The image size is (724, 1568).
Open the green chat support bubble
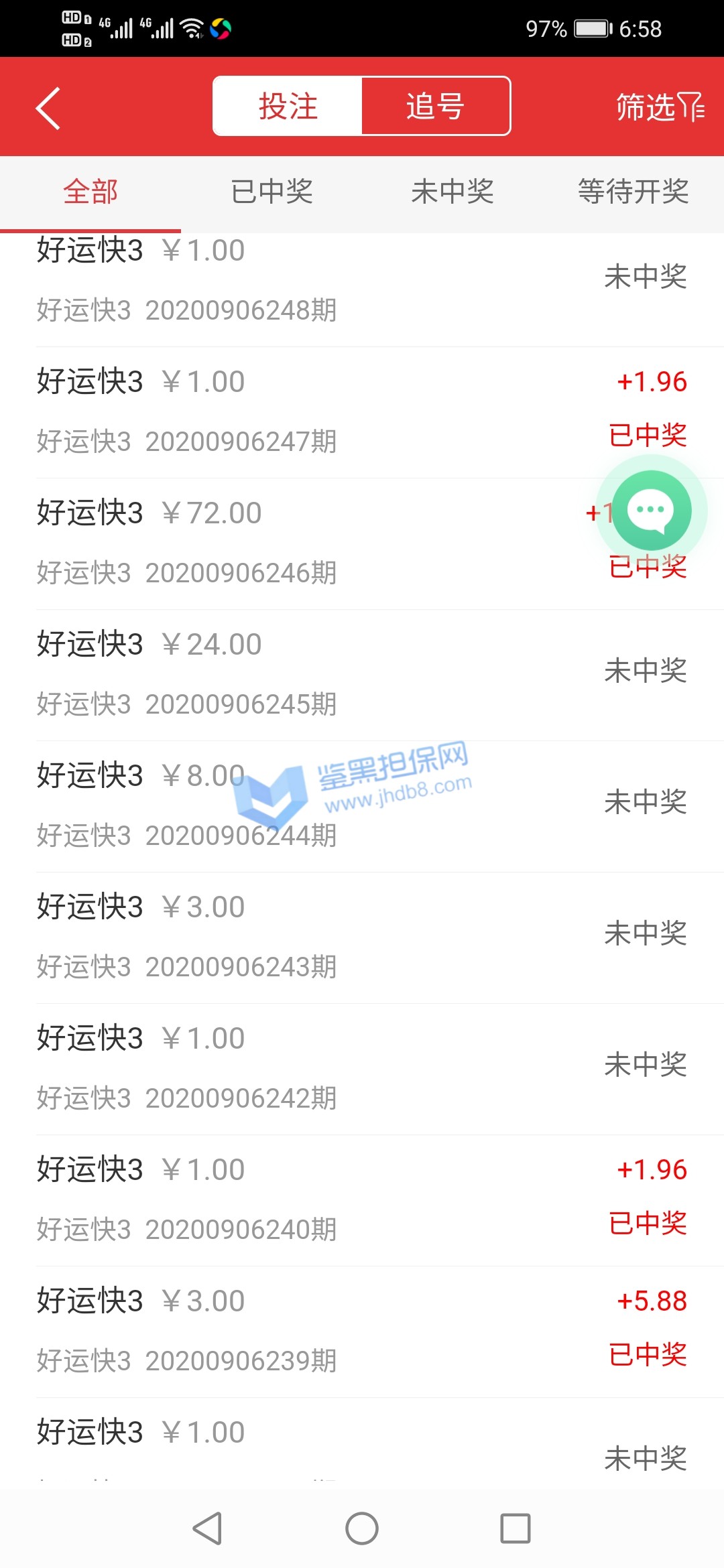pyautogui.click(x=651, y=511)
